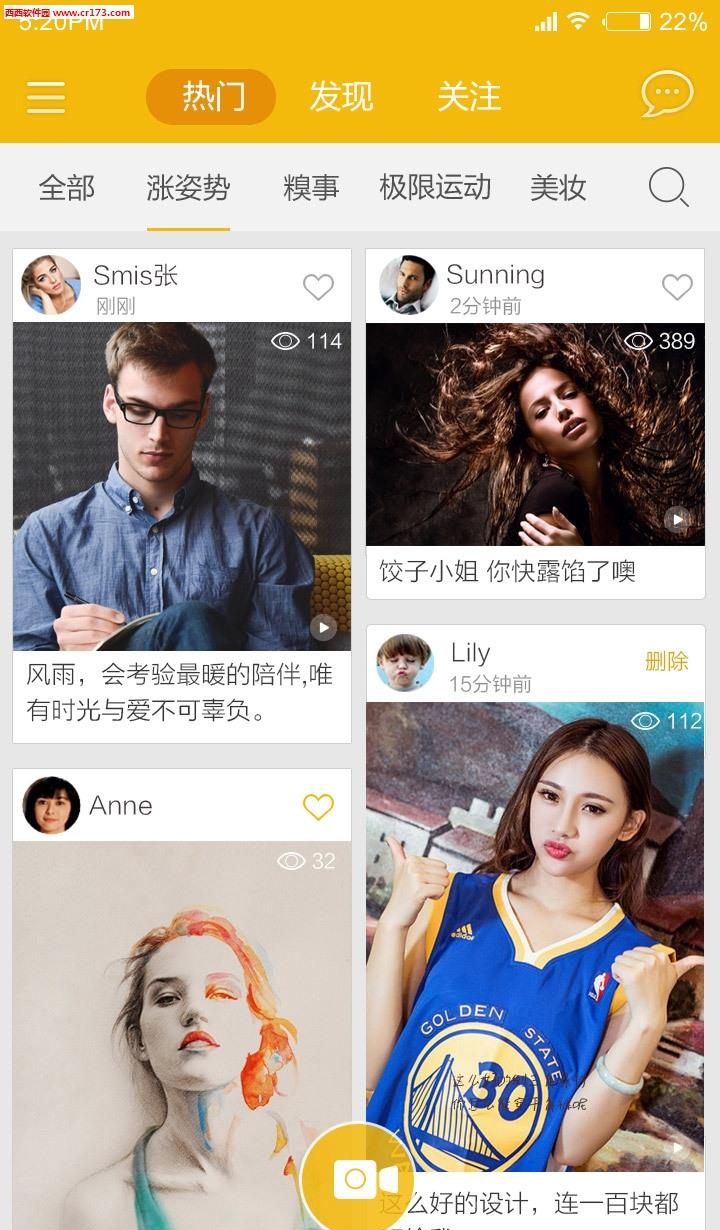
Task: Like Sunning's post with the heart
Action: [677, 287]
